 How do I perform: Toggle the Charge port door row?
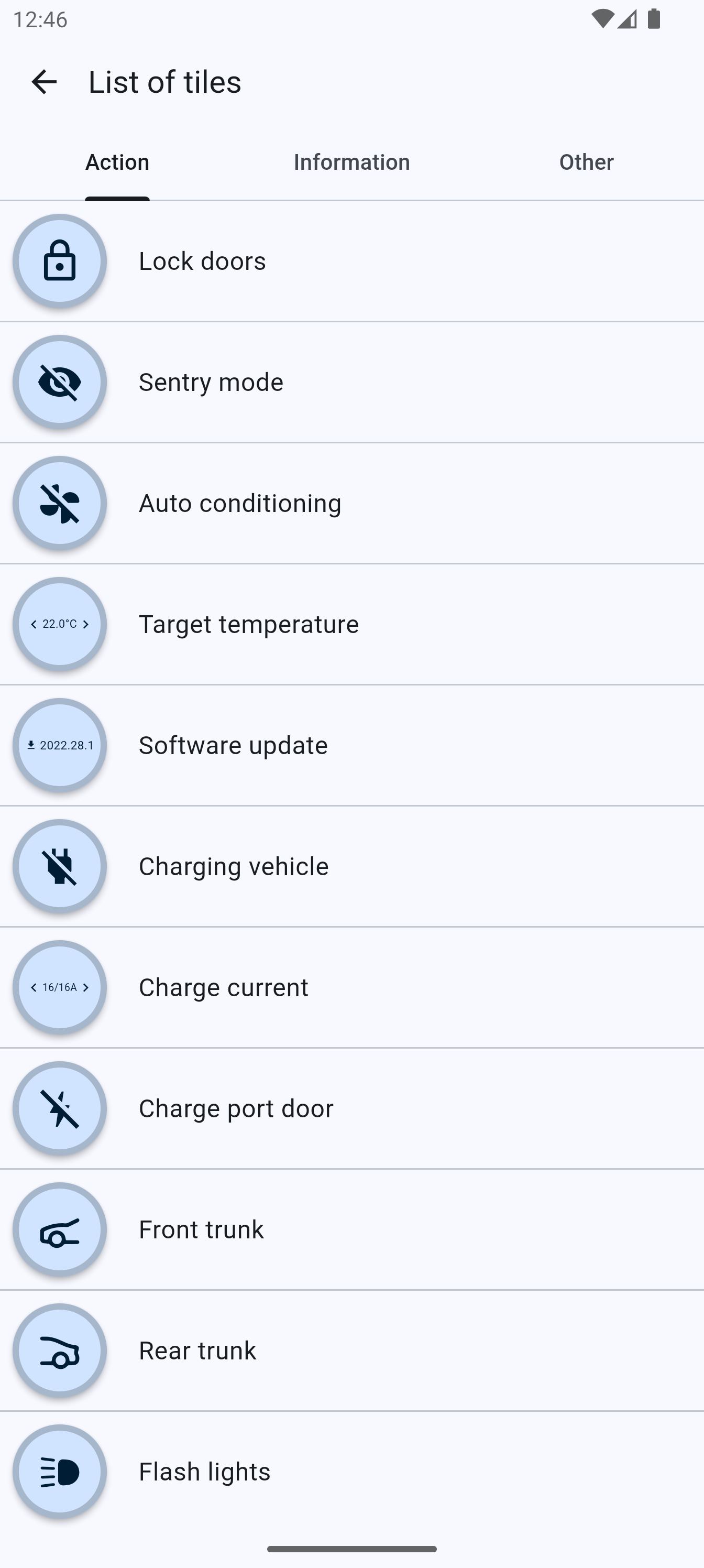pyautogui.click(x=351, y=1108)
